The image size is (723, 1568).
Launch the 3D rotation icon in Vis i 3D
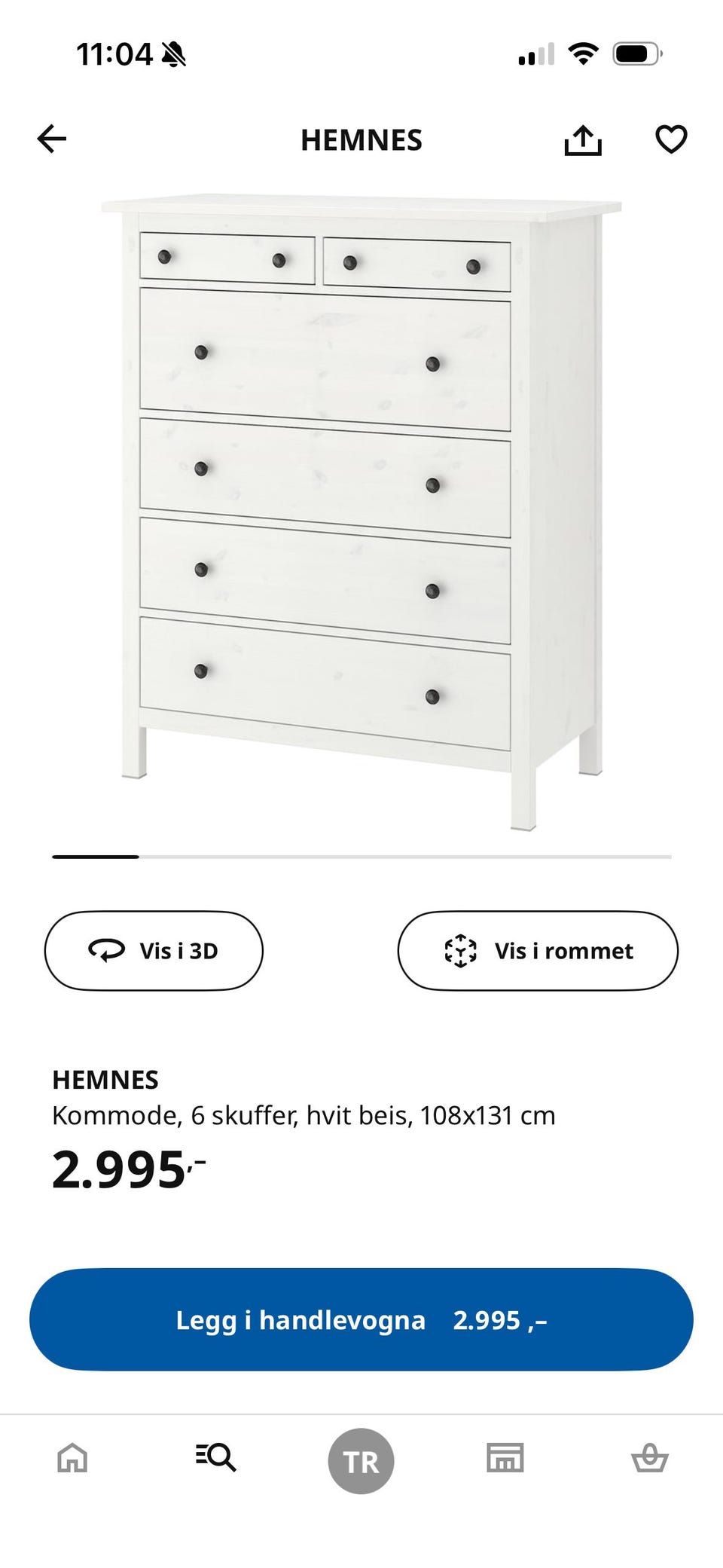tap(107, 951)
